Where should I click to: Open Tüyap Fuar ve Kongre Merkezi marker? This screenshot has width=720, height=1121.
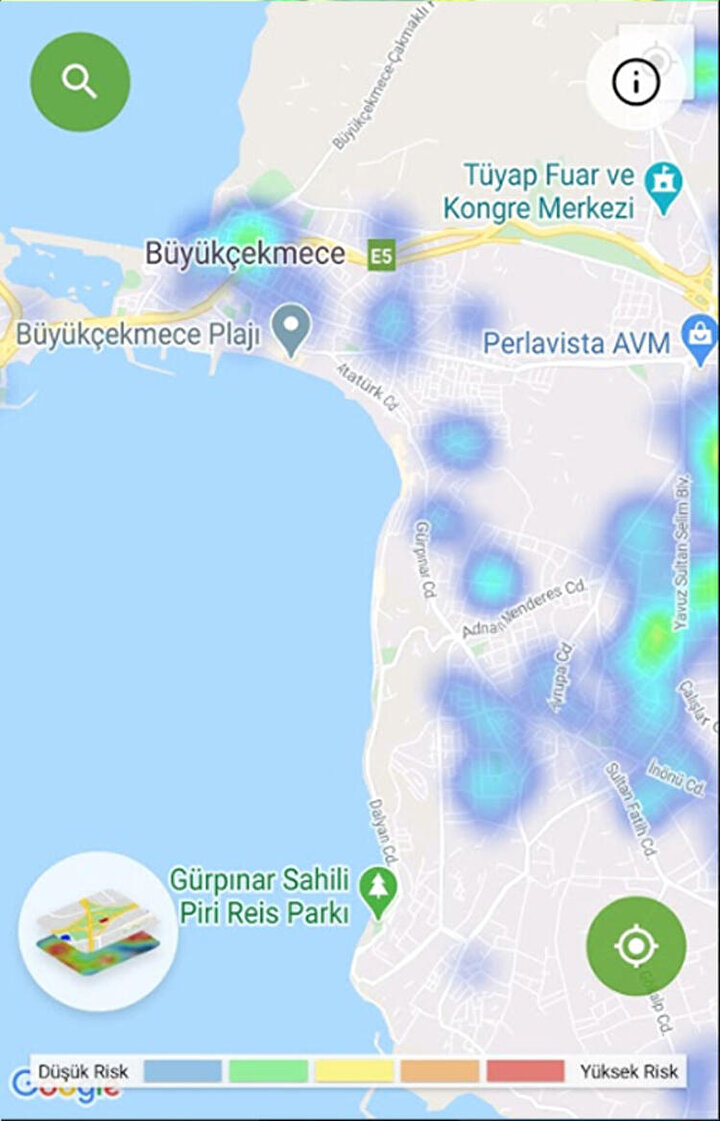(x=663, y=187)
